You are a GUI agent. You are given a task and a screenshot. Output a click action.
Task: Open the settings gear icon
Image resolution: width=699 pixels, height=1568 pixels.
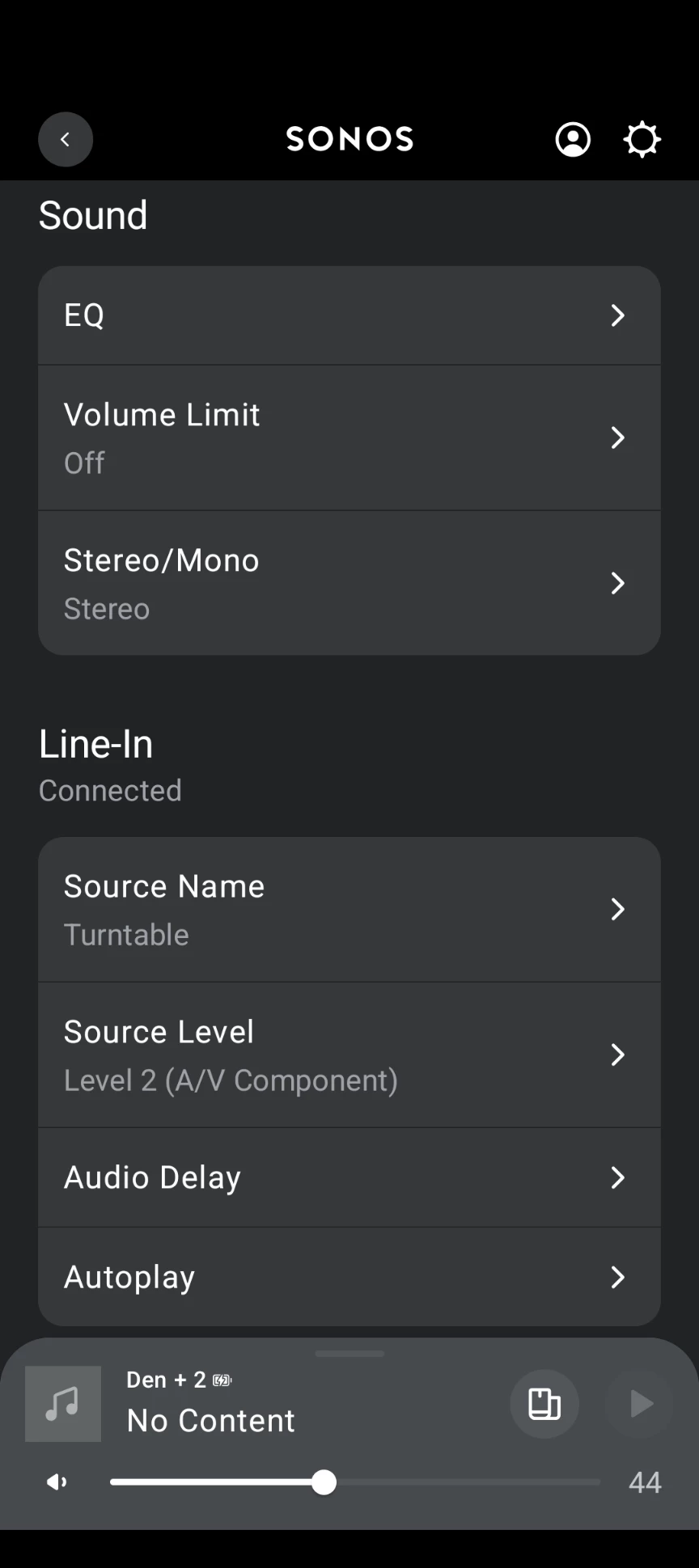642,139
